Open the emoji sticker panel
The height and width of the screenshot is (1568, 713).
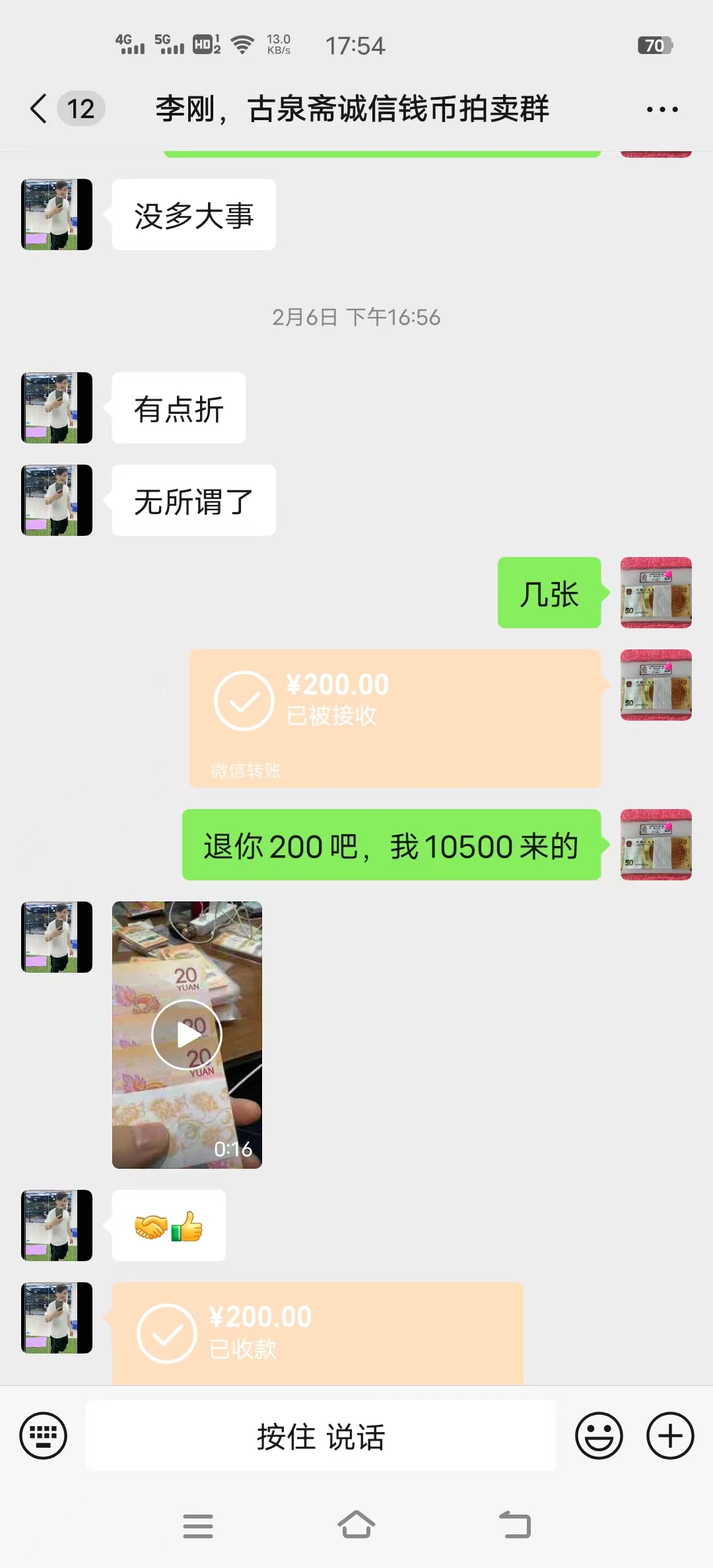click(599, 1435)
